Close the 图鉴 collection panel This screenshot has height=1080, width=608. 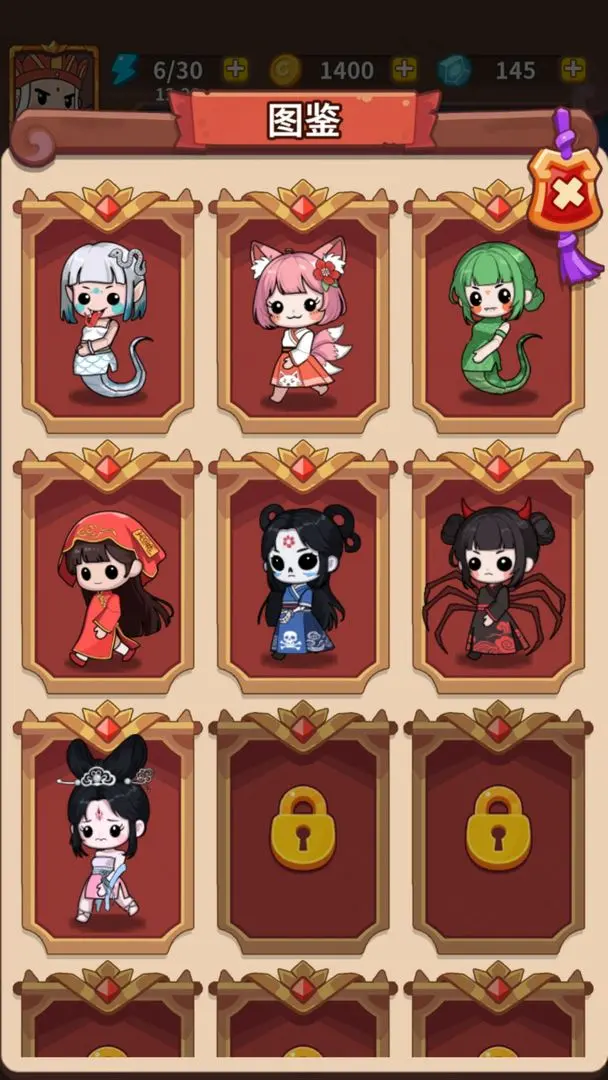coord(566,195)
